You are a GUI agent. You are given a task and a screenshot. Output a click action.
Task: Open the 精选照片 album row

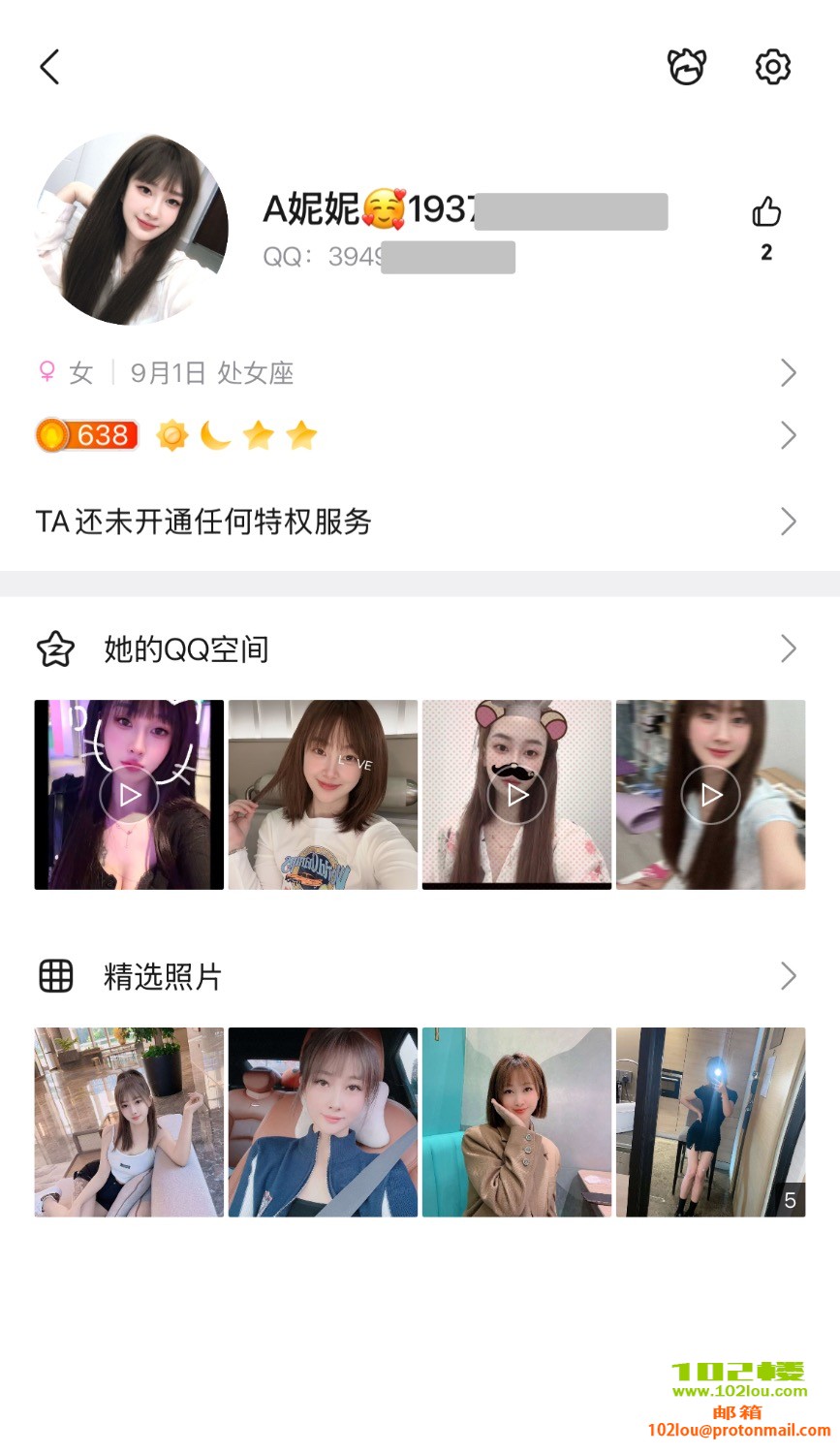[417, 976]
